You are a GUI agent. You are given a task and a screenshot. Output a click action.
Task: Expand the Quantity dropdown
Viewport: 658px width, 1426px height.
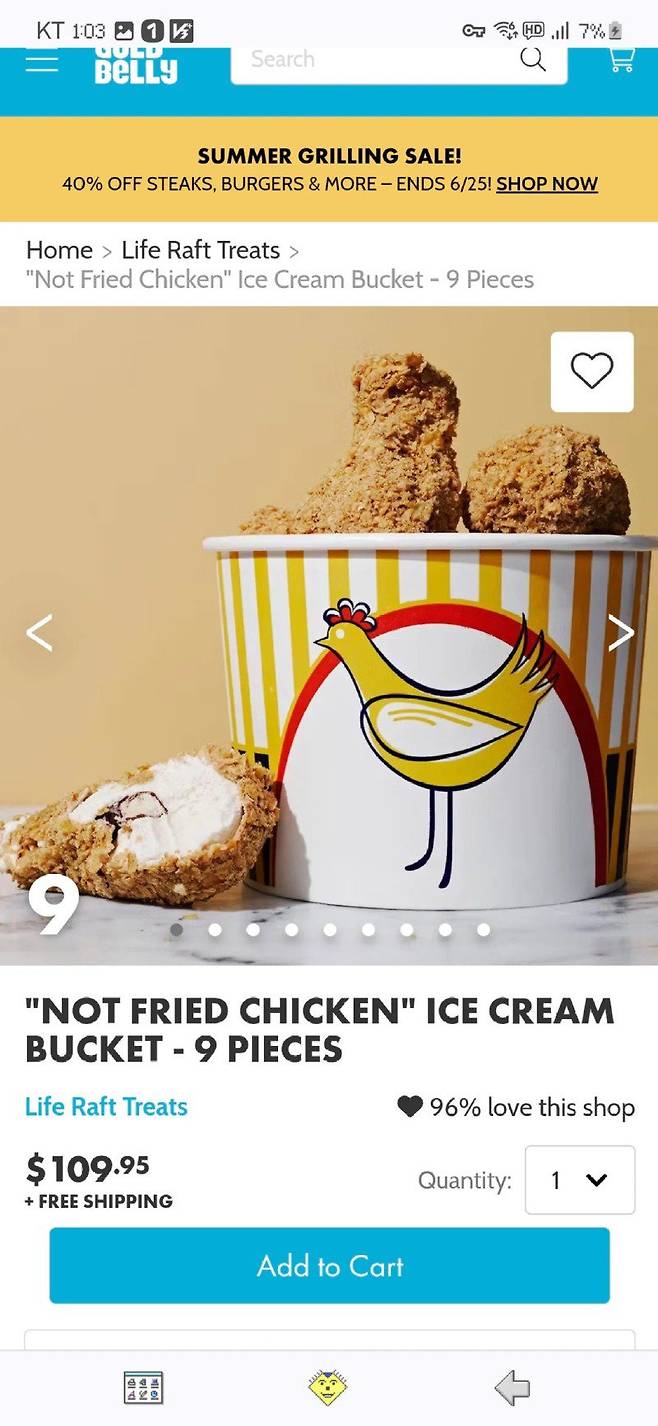pos(579,1180)
